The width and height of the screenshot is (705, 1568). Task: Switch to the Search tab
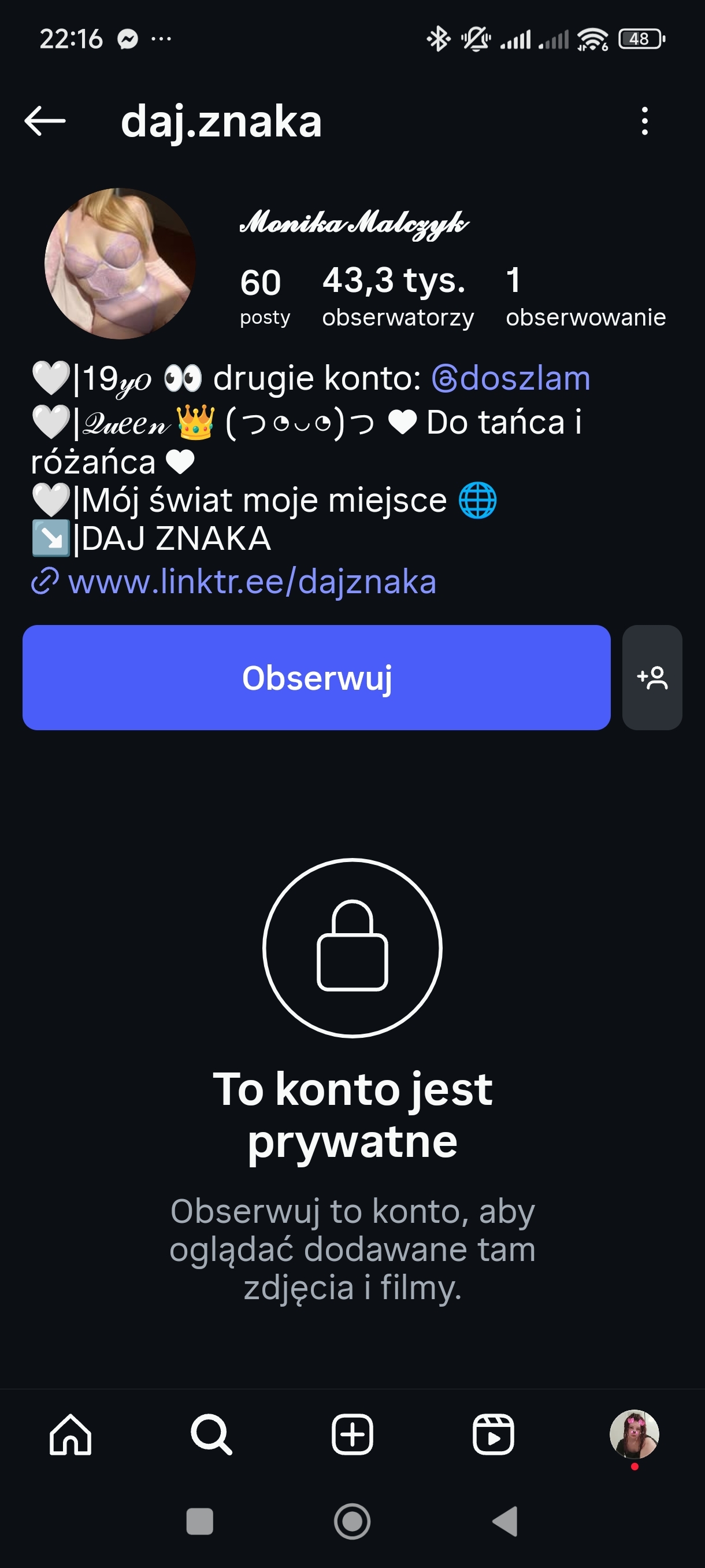[x=211, y=1434]
